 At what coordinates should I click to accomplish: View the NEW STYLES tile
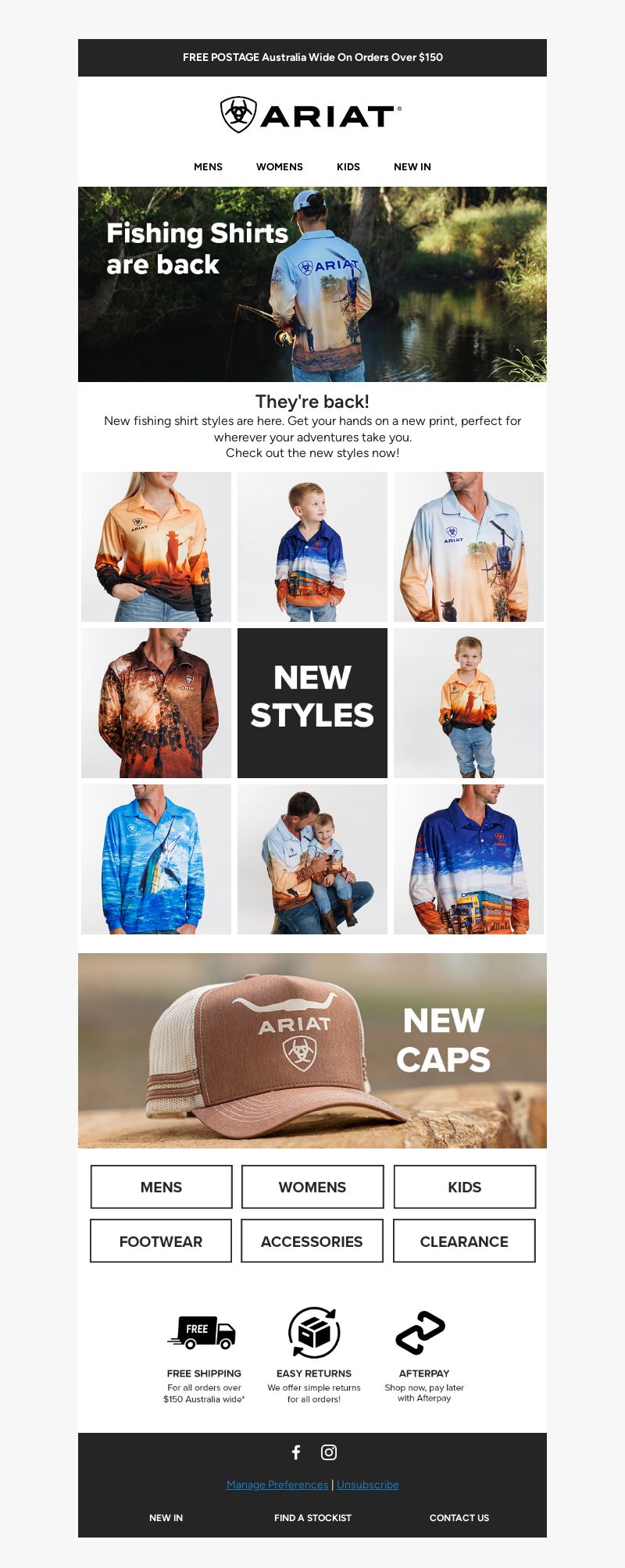(x=312, y=702)
